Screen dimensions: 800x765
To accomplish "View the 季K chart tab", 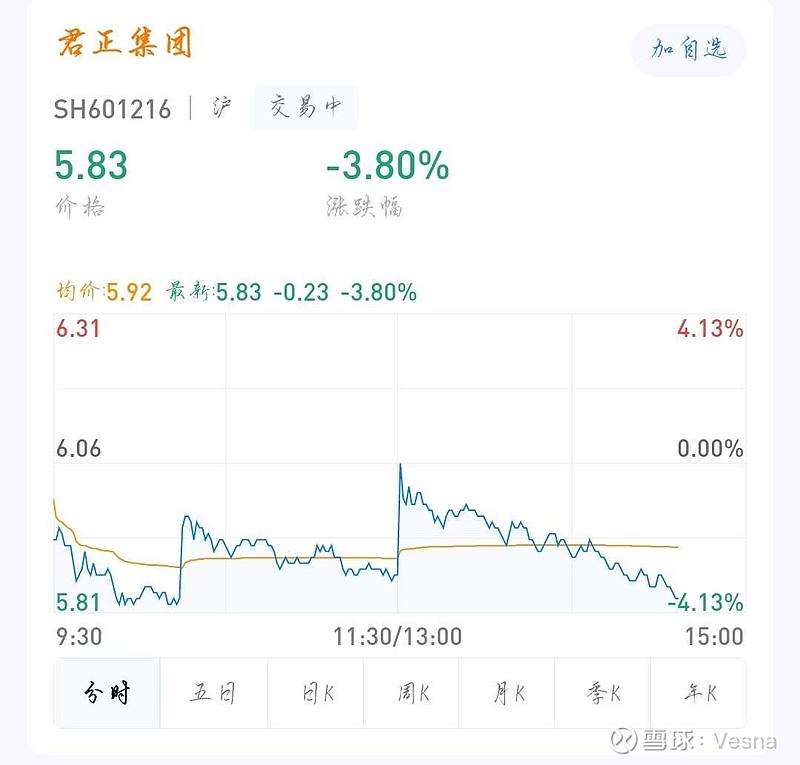I will pyautogui.click(x=603, y=693).
